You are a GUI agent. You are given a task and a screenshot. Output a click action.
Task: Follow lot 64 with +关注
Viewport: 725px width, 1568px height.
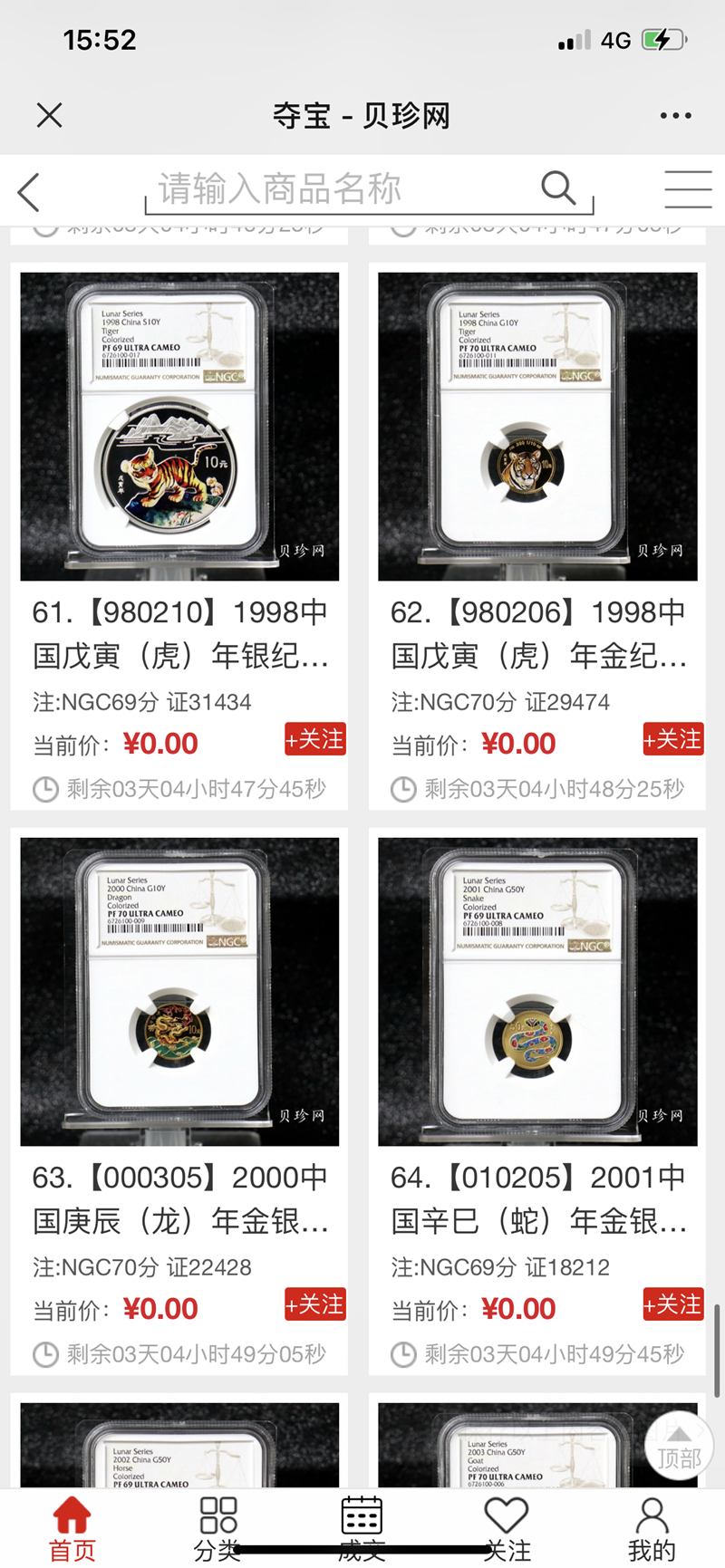pyautogui.click(x=672, y=1304)
